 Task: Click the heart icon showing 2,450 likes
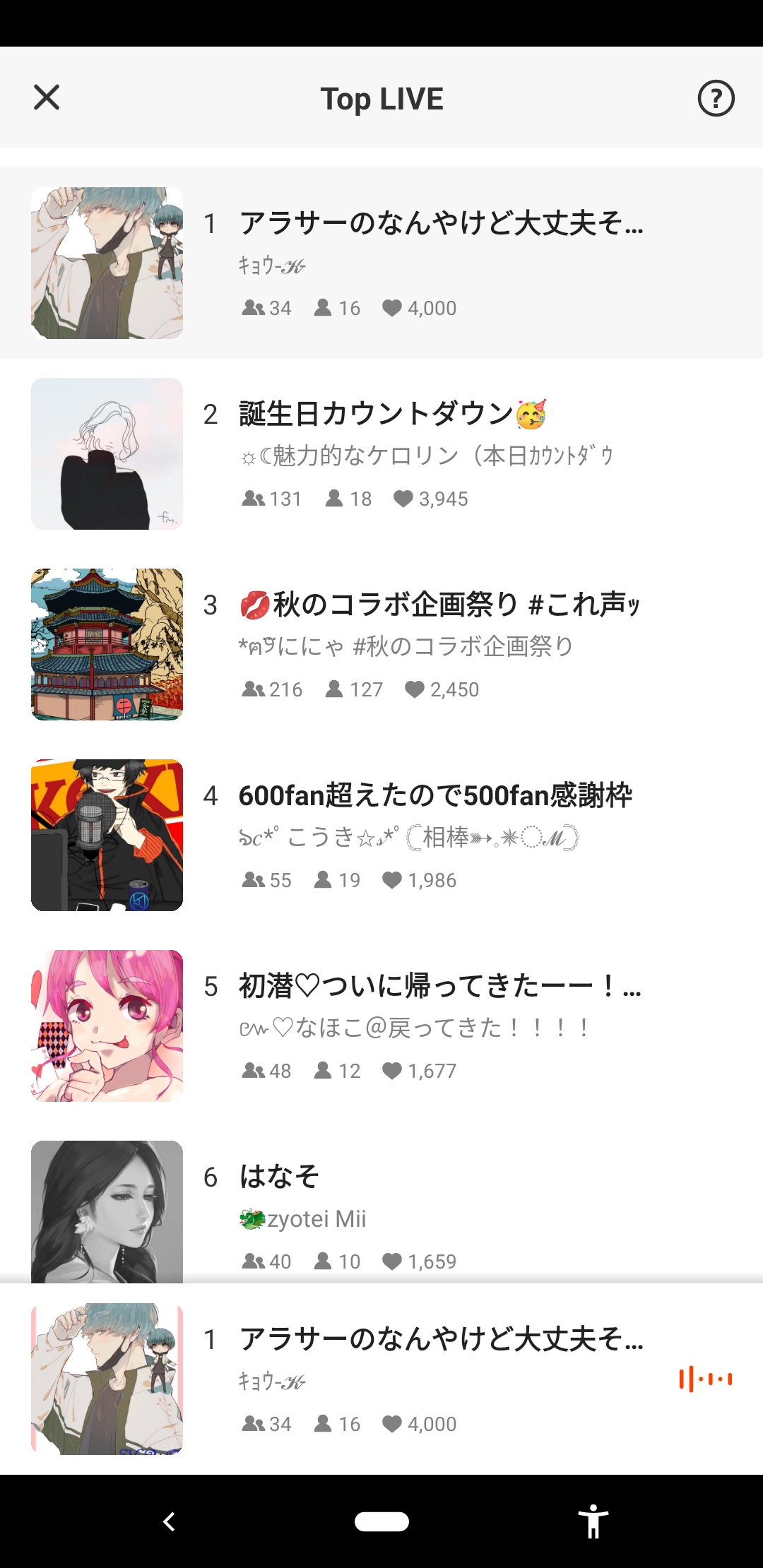pos(416,689)
